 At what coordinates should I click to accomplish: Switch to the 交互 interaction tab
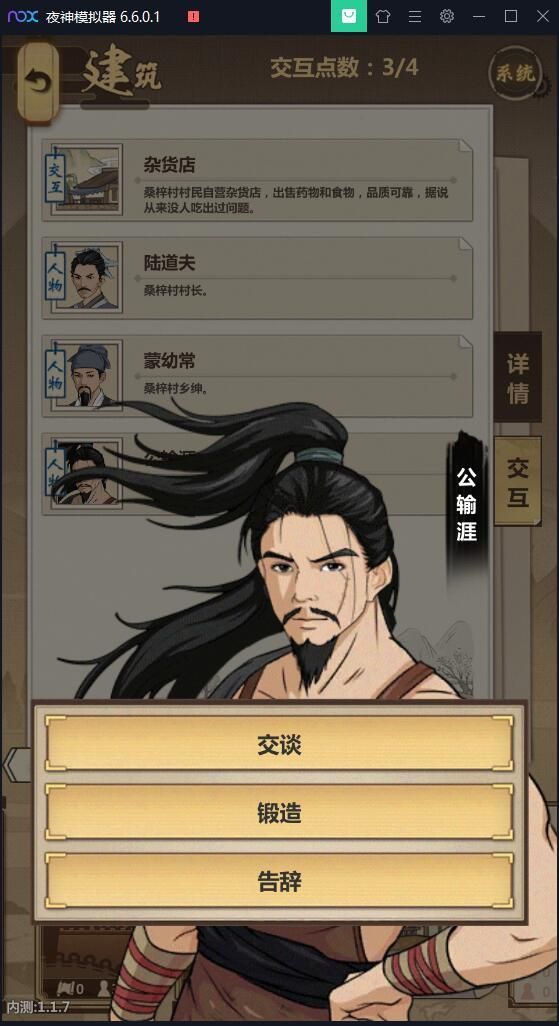click(x=518, y=482)
